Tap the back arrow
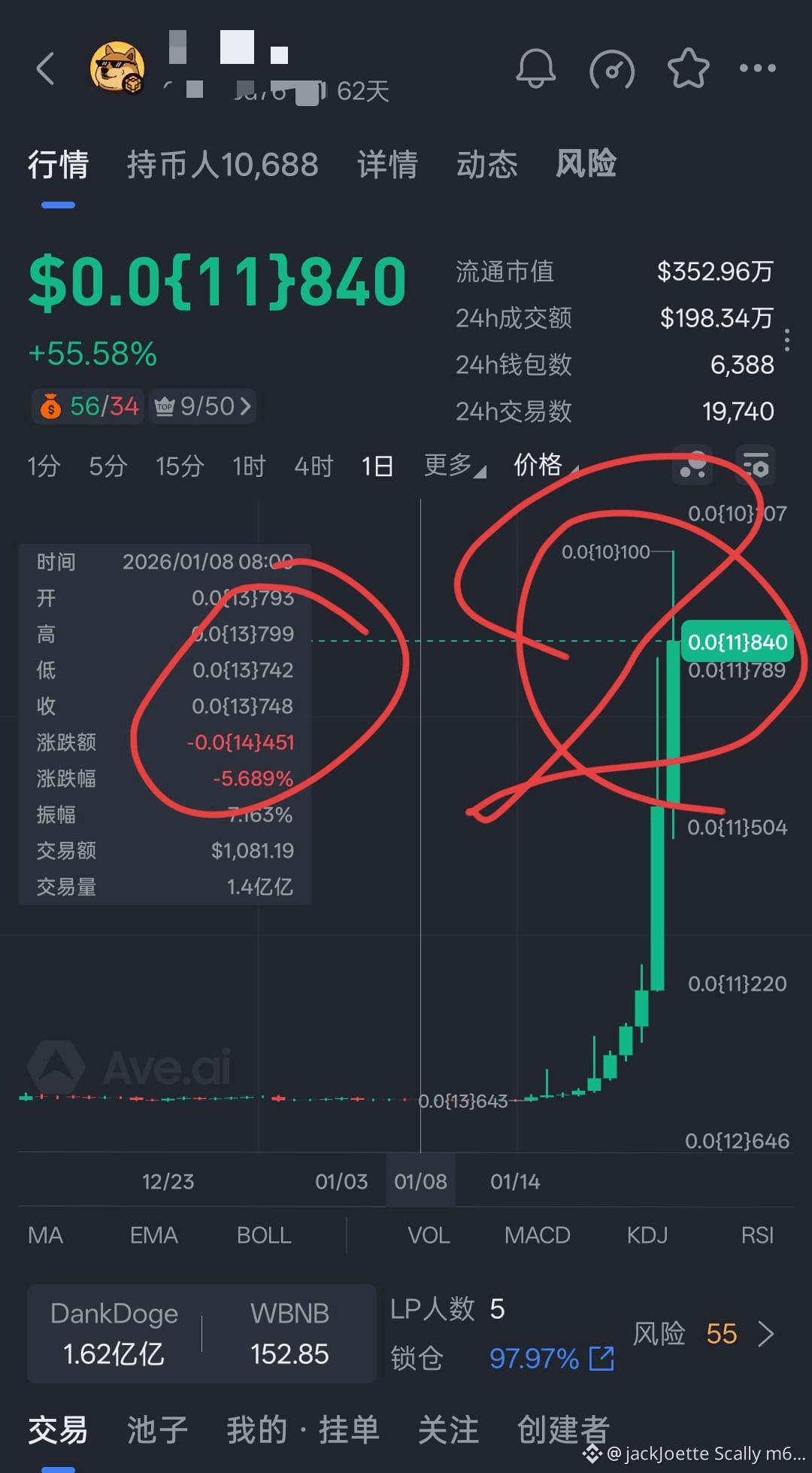Viewport: 812px width, 1473px height. [44, 69]
